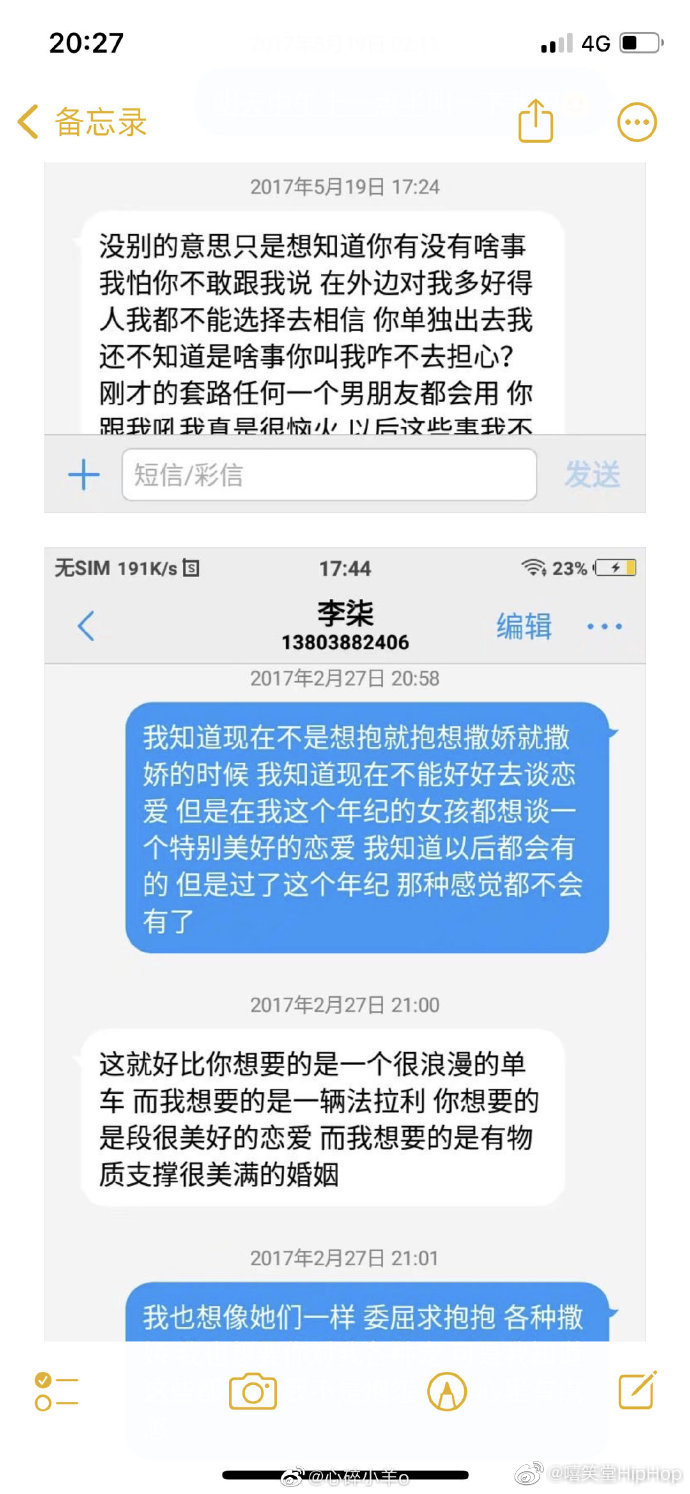This screenshot has width=690, height=1494.
Task: Open the camera to insert a photo
Action: pyautogui.click(x=252, y=1391)
